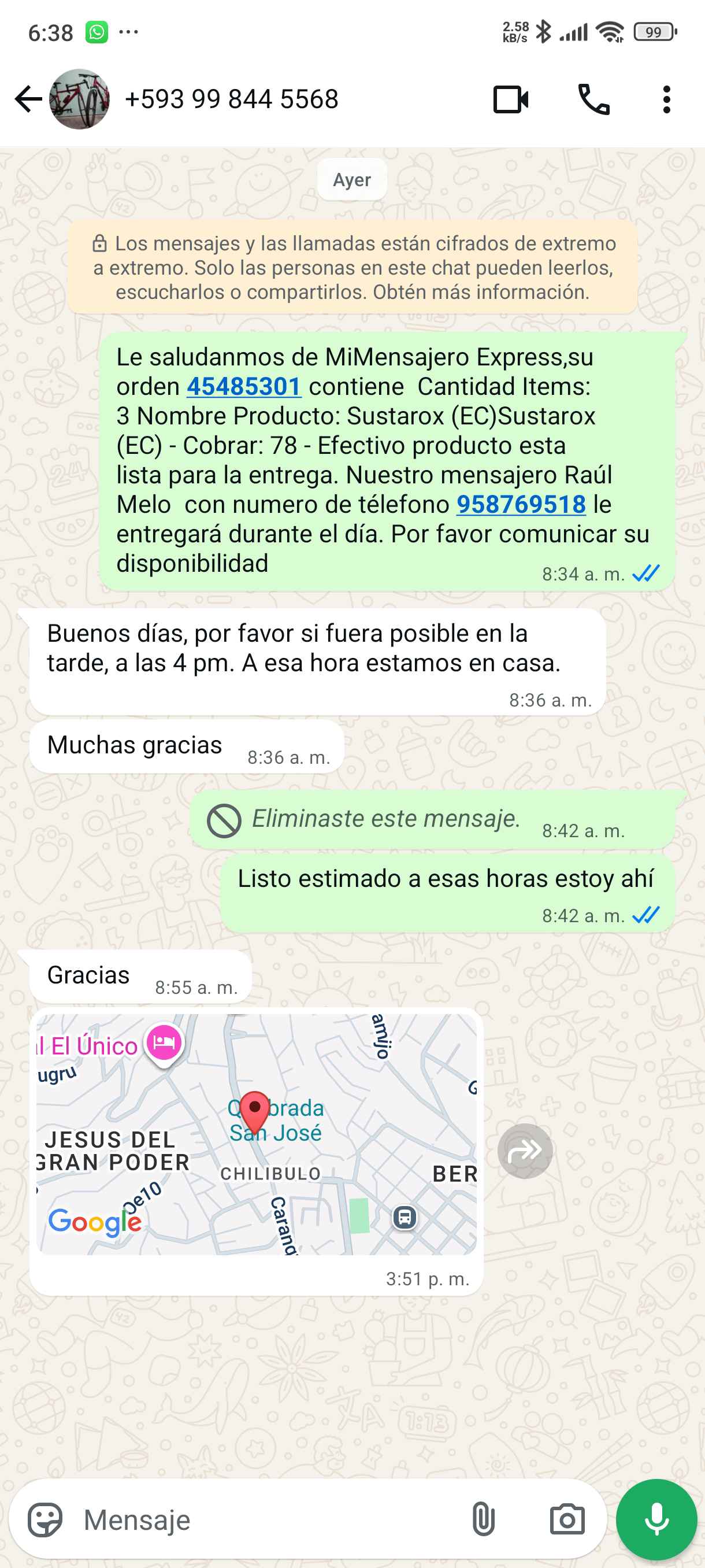Start a video call
Viewport: 705px width, 1568px height.
(510, 99)
